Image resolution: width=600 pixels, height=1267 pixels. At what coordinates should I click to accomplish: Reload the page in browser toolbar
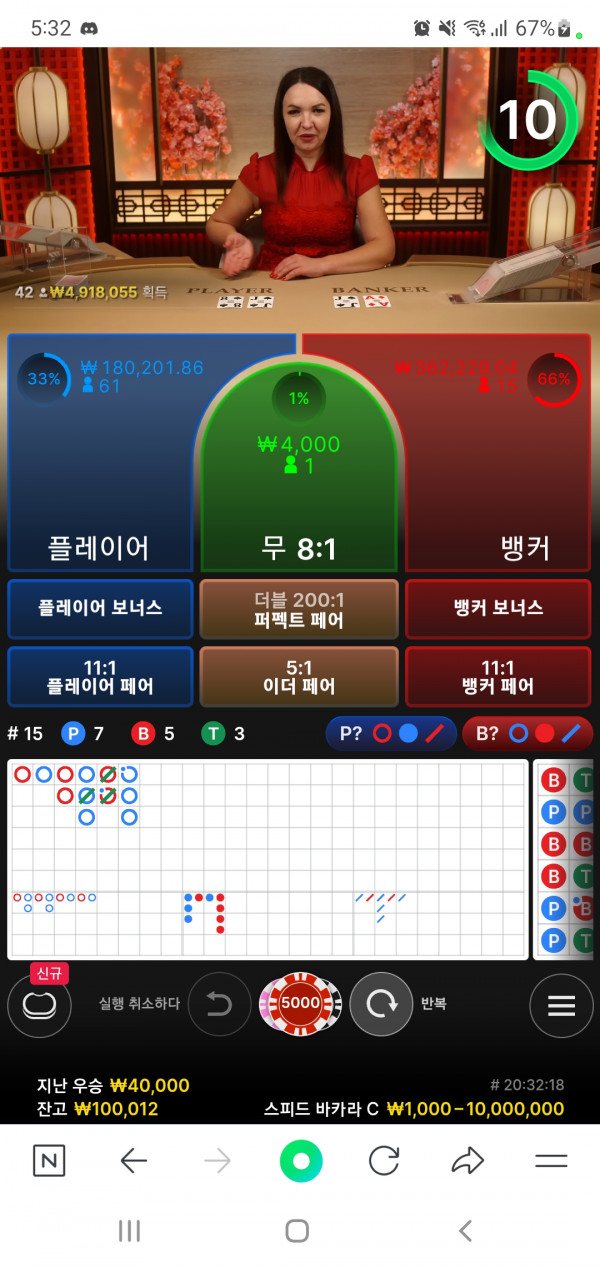384,1160
